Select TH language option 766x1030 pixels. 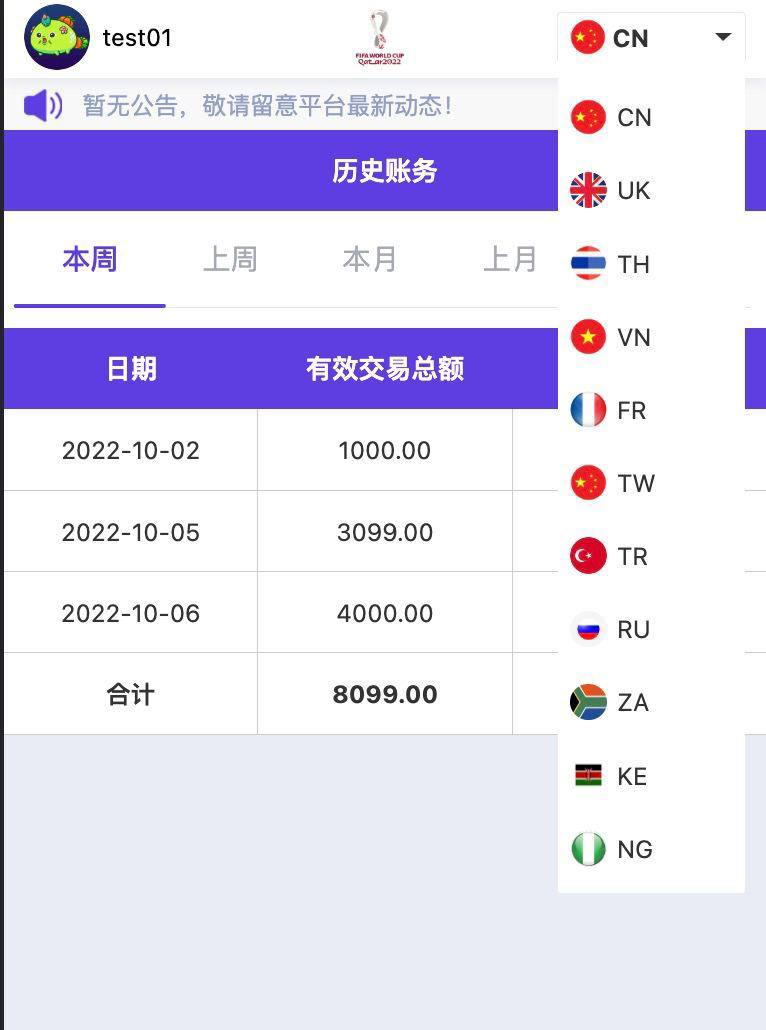coord(632,264)
